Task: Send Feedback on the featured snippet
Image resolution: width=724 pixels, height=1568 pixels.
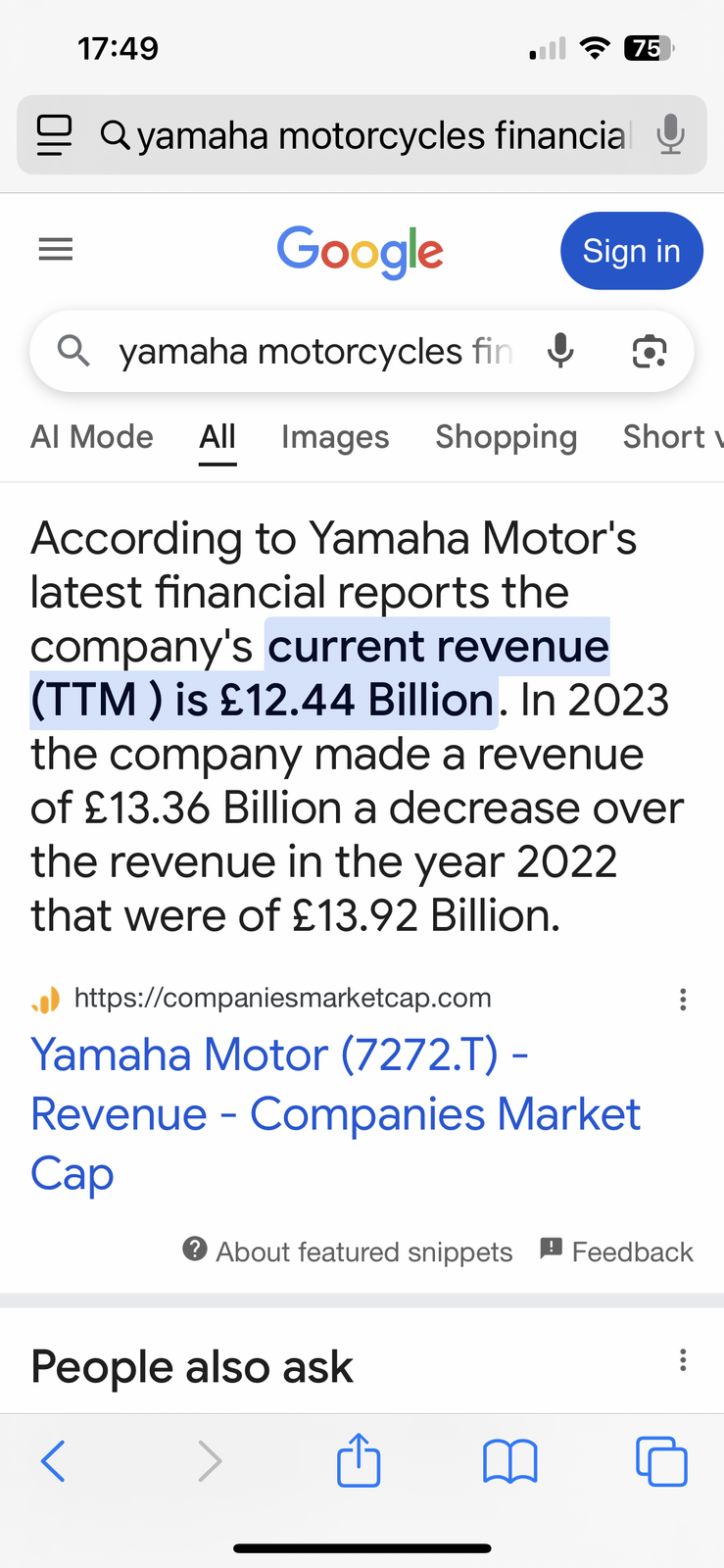Action: [x=616, y=1251]
